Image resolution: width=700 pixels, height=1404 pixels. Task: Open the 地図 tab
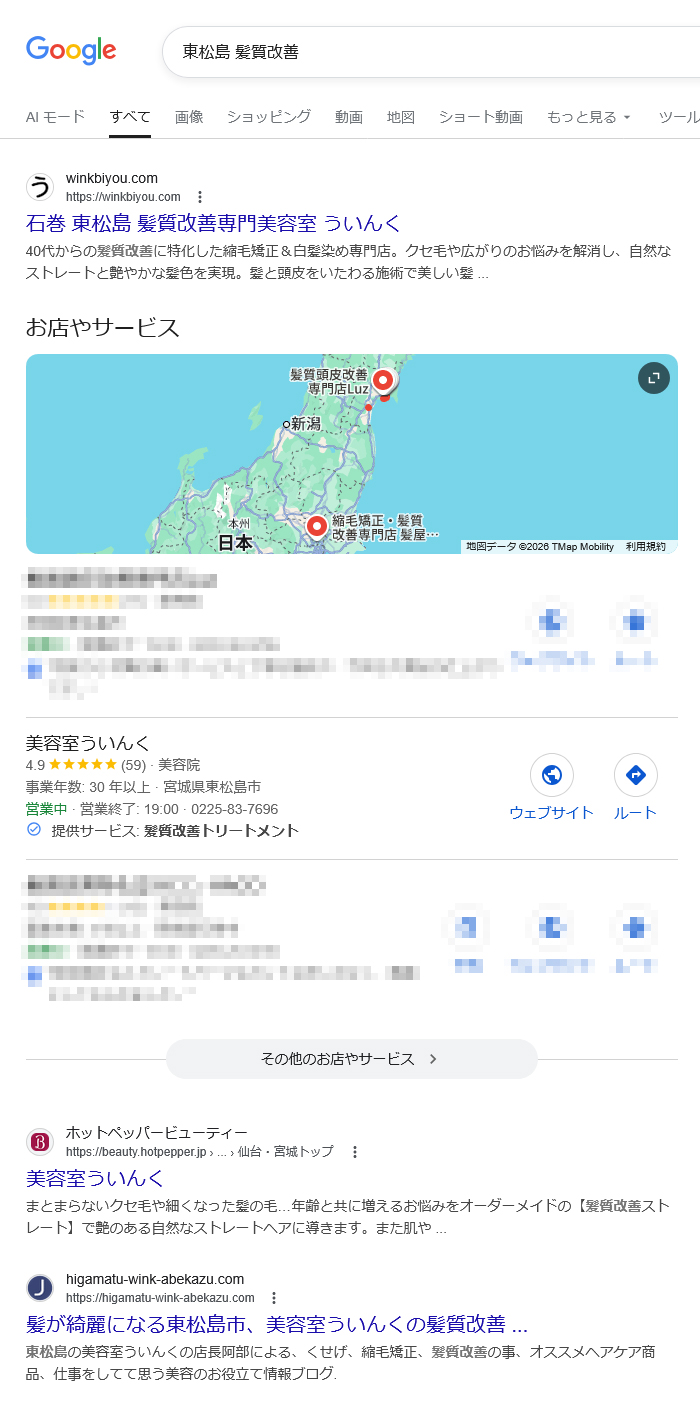tap(401, 117)
